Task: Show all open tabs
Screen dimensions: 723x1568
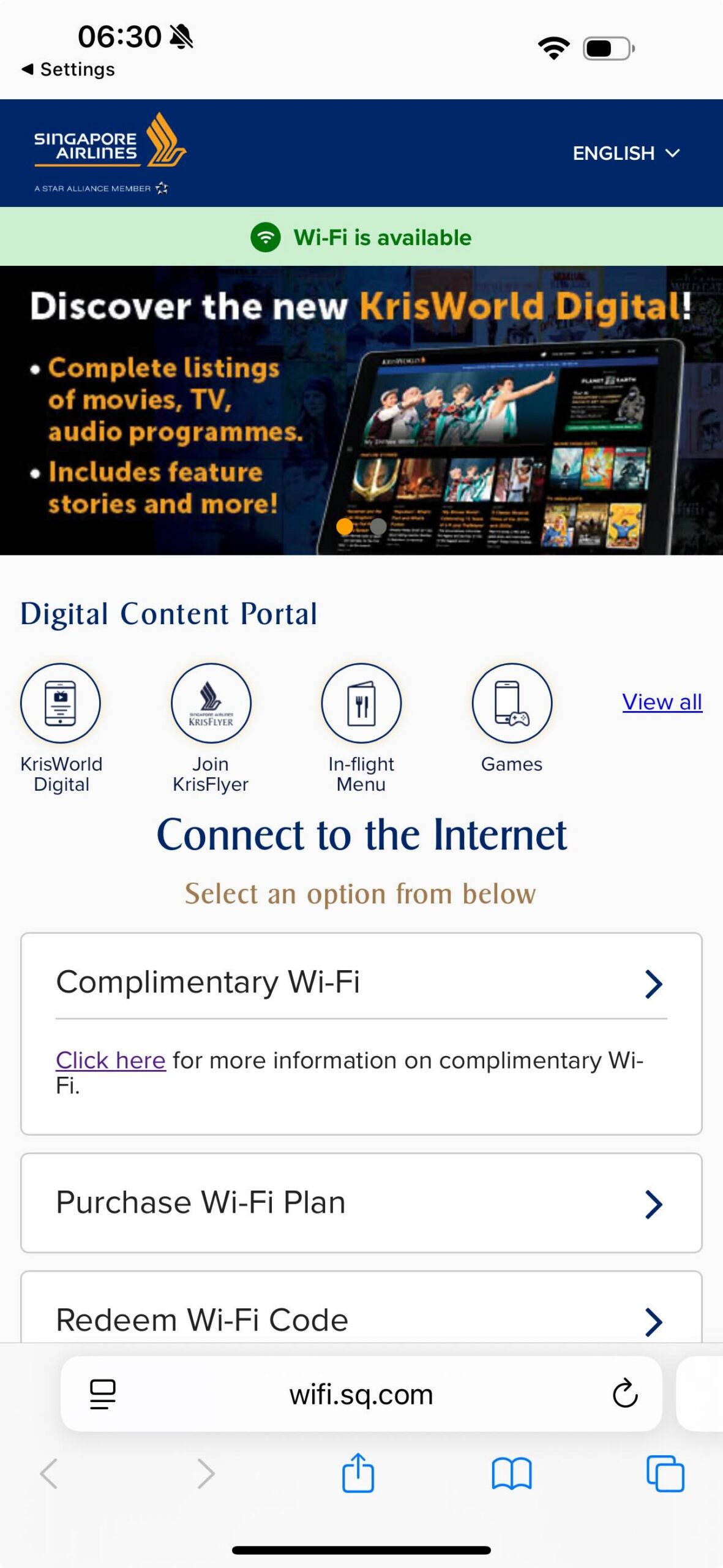Action: point(665,1473)
